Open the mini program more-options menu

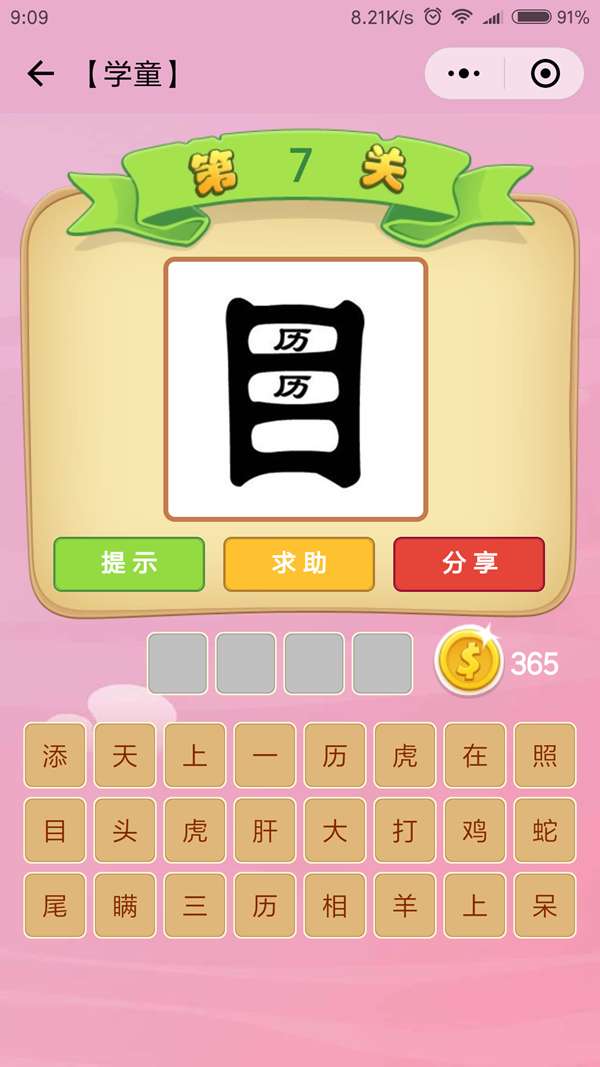pyautogui.click(x=464, y=74)
